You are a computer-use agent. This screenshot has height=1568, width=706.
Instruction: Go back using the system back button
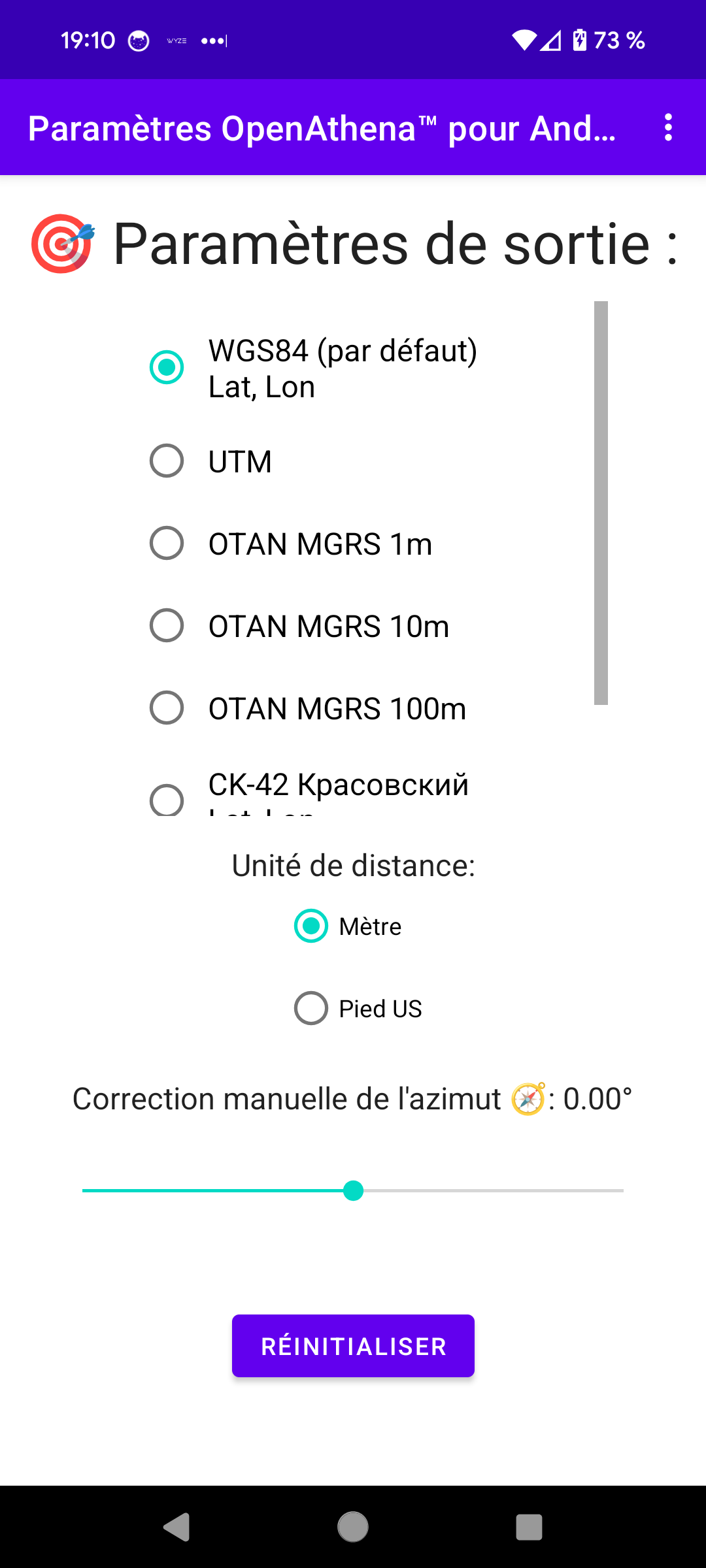point(176,1527)
